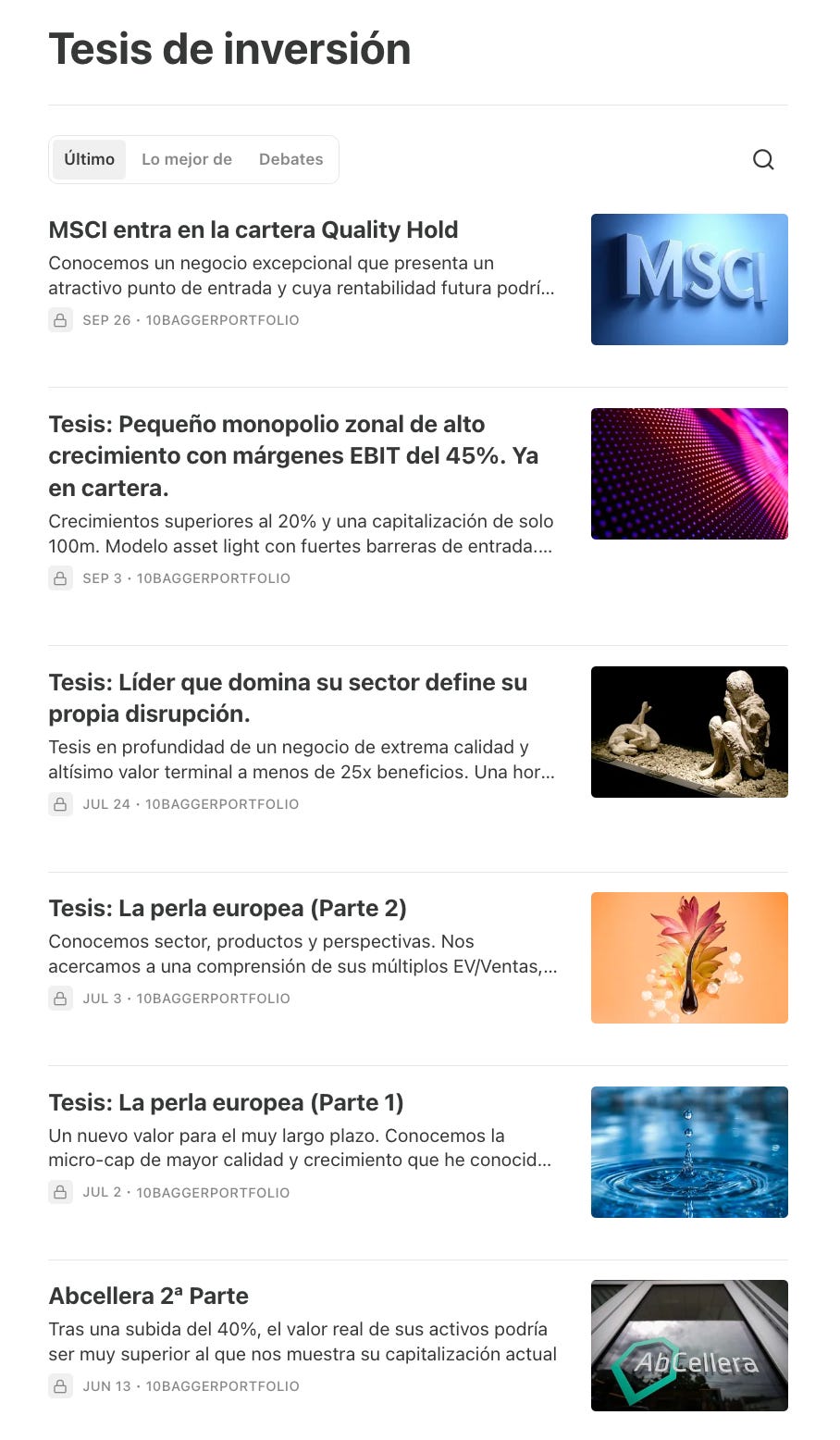This screenshot has height=1440, width=840.
Task: Switch to the Debates tab
Action: [x=290, y=159]
